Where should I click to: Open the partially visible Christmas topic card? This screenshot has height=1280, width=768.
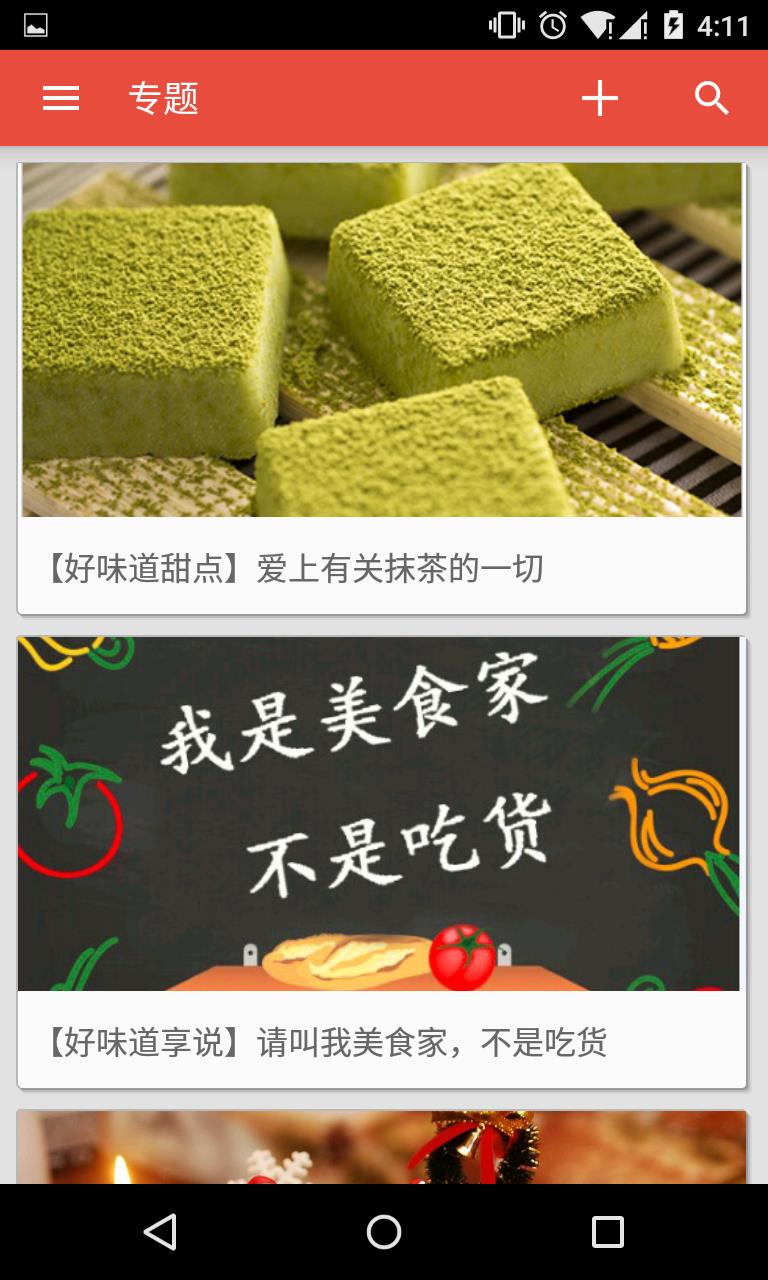click(x=382, y=1148)
